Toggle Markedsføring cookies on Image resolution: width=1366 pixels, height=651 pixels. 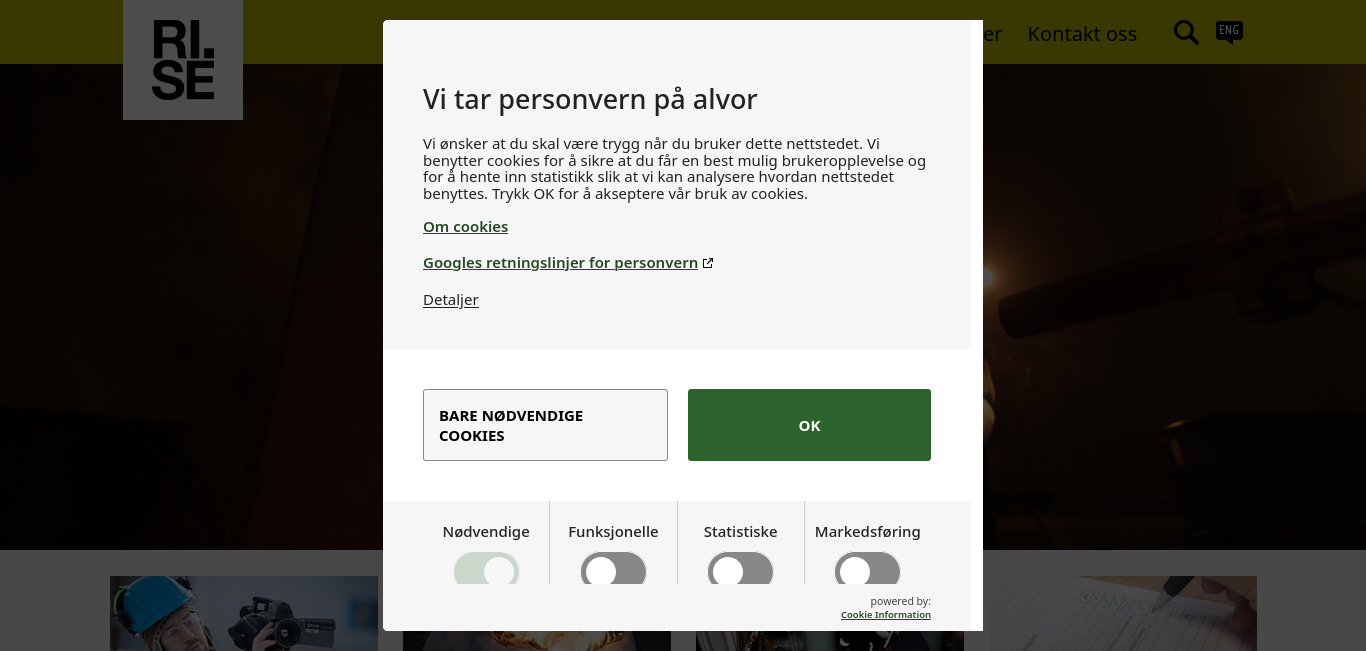(867, 570)
